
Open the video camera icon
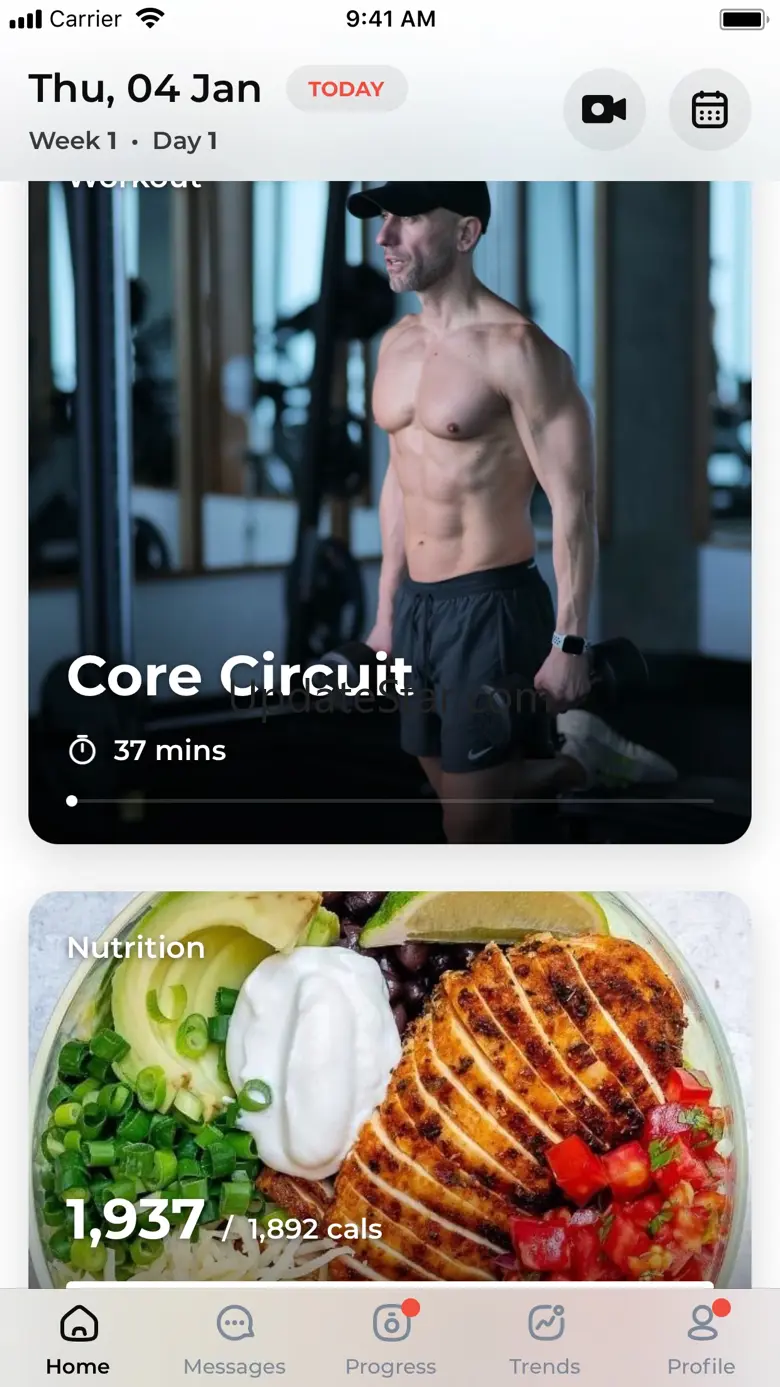(604, 110)
